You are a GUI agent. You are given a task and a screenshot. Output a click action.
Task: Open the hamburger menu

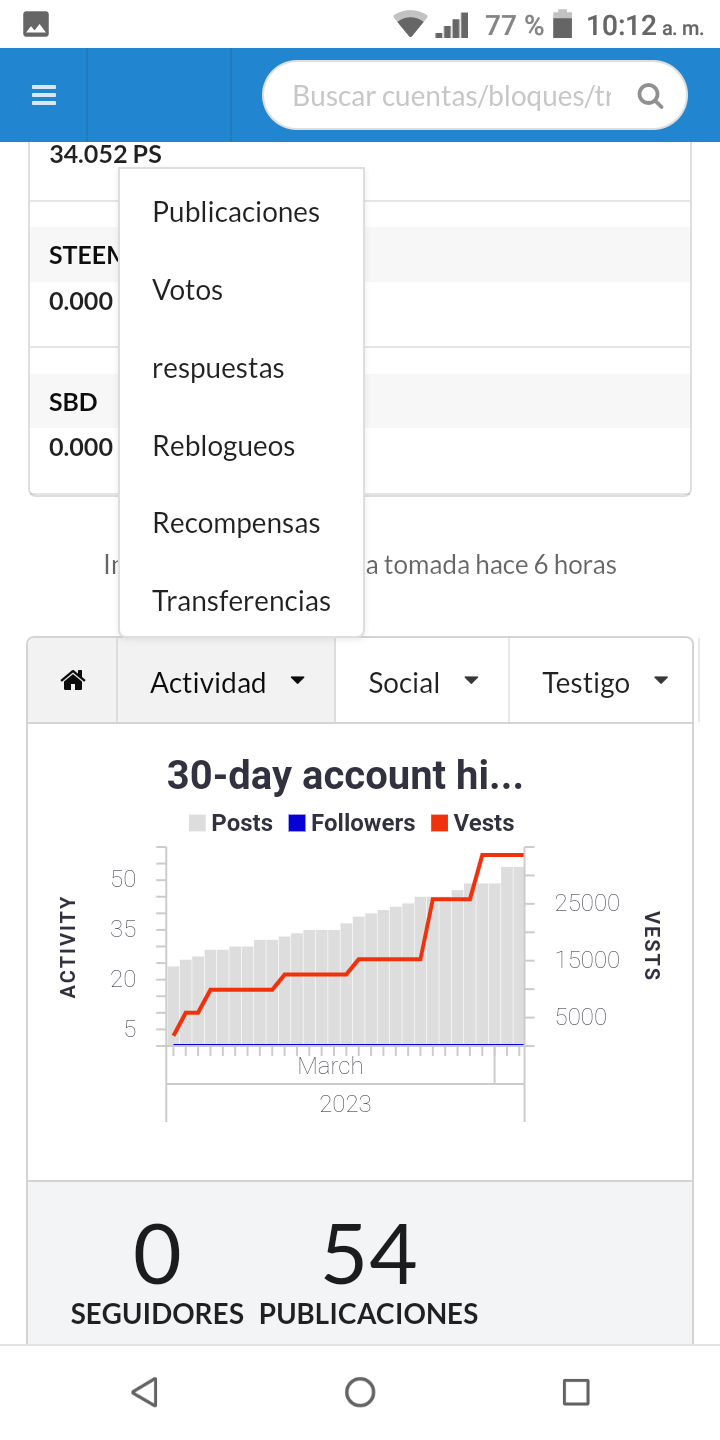tap(44, 95)
